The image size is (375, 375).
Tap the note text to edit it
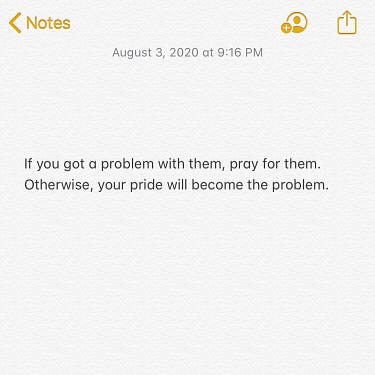pyautogui.click(x=176, y=174)
